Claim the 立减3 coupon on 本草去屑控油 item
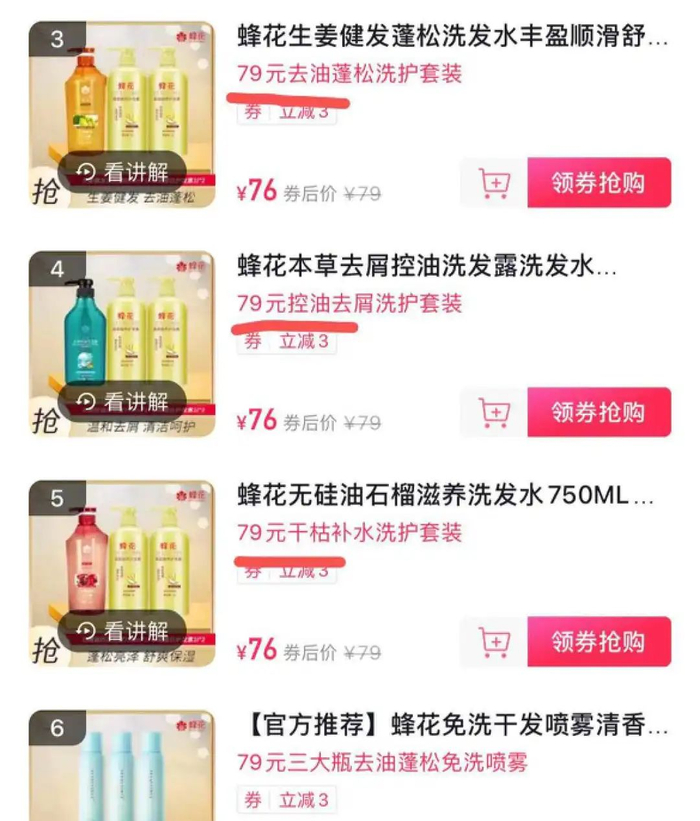Viewport: 700px width, 821px height. [x=286, y=341]
